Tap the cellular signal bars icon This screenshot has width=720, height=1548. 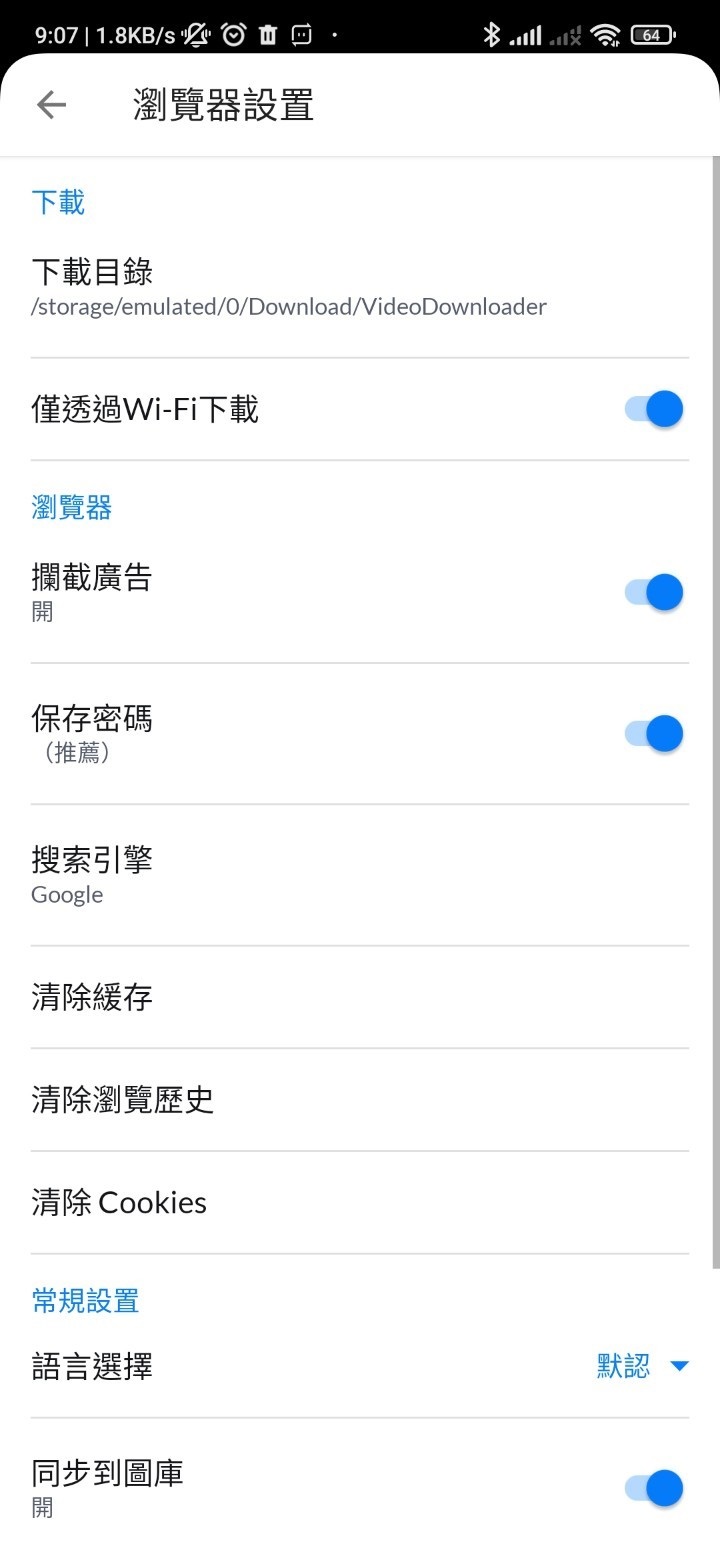(527, 33)
